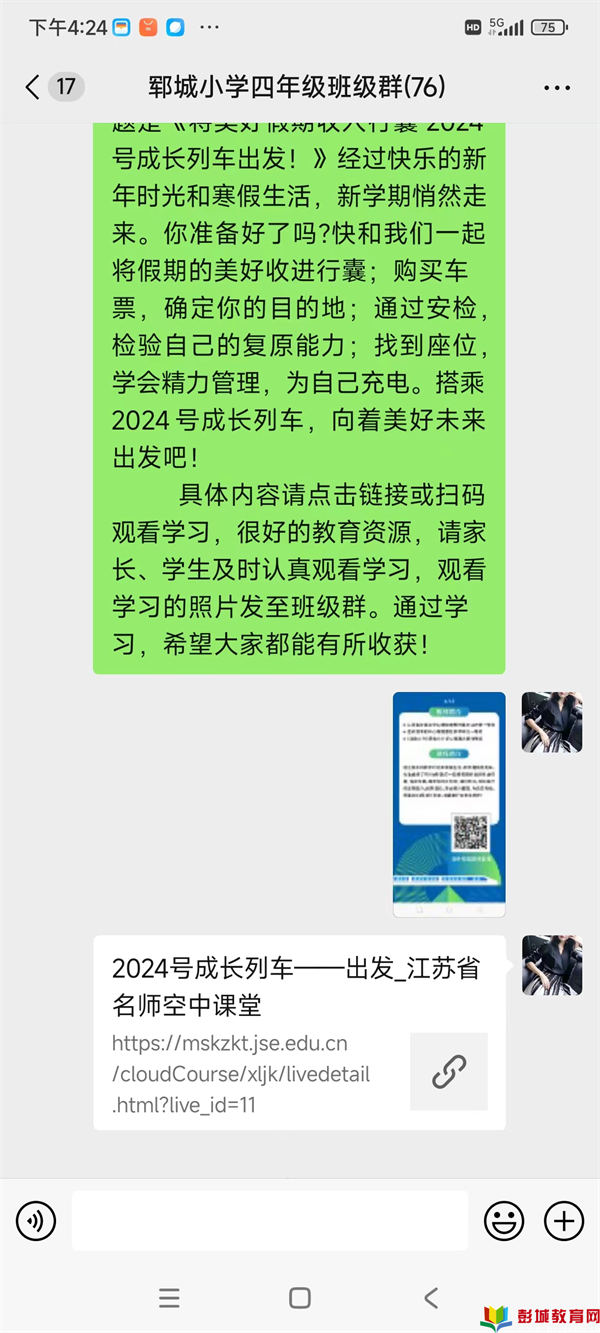View sender's avatar beside the link card
Image resolution: width=600 pixels, height=1333 pixels.
pos(551,965)
